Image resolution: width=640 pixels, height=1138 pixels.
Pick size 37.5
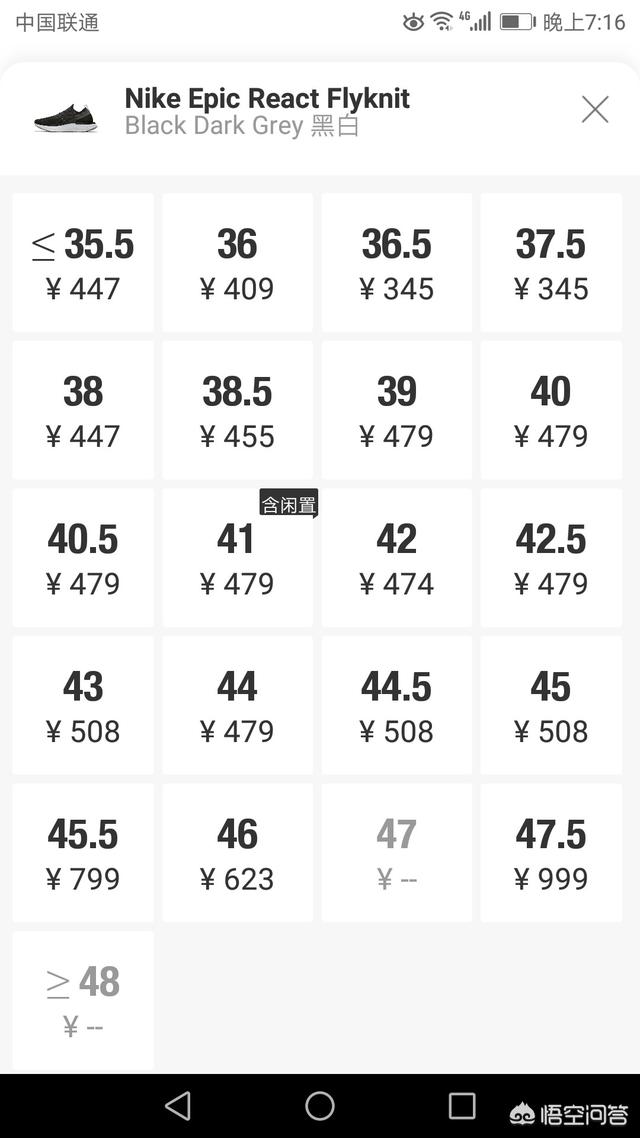tap(551, 263)
